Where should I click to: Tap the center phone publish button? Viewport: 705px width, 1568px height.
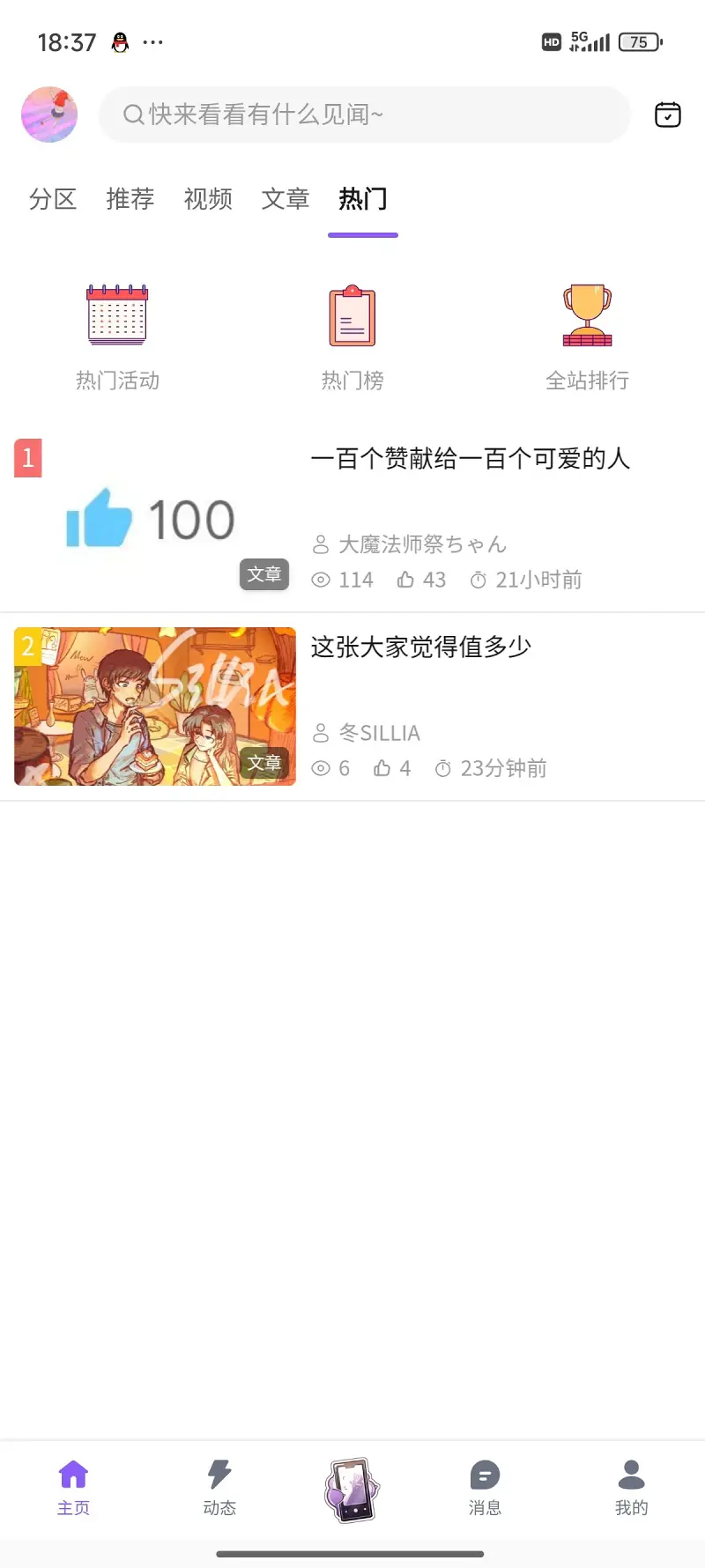coord(352,1489)
